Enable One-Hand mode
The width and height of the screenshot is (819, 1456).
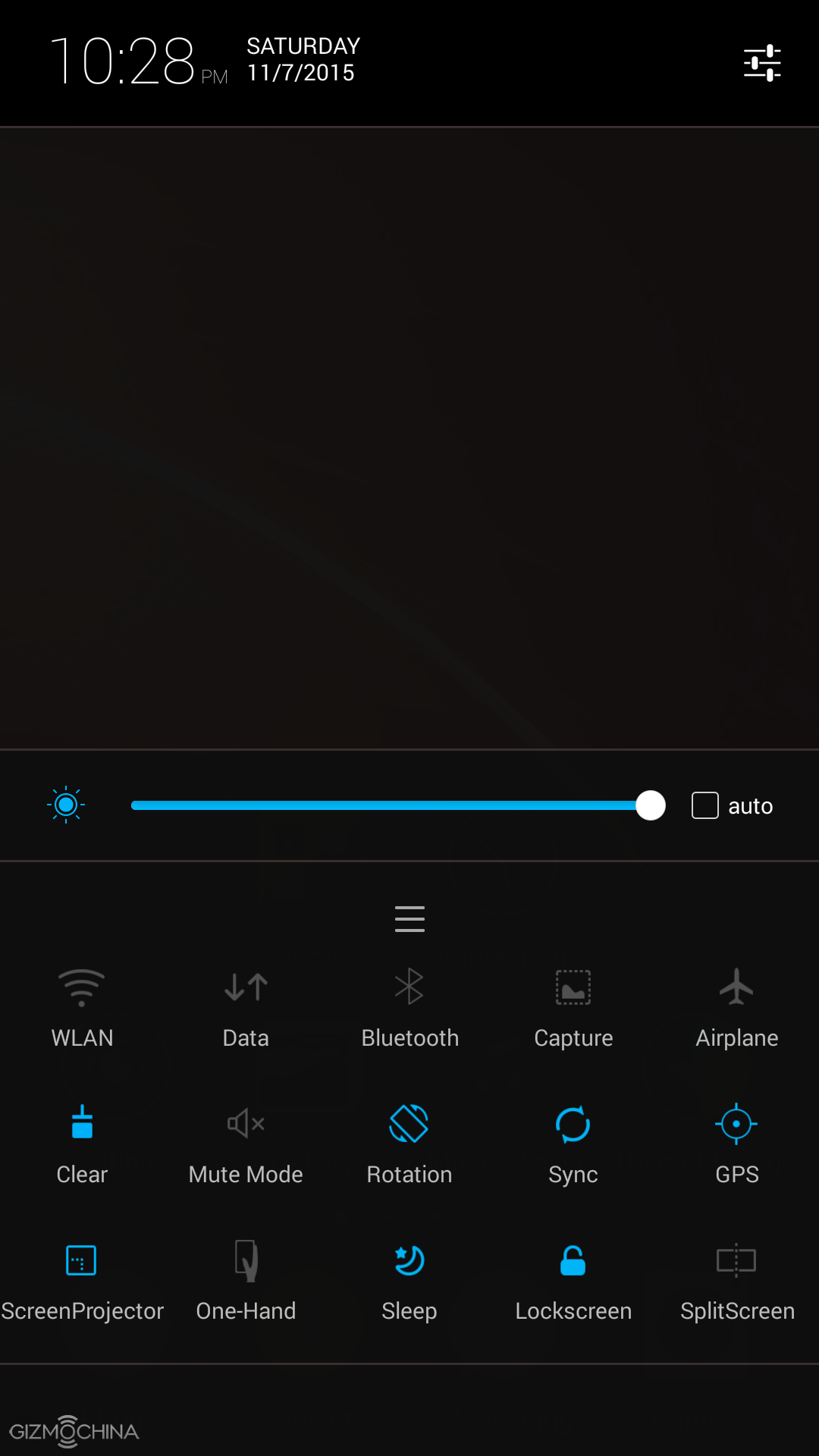[246, 1278]
